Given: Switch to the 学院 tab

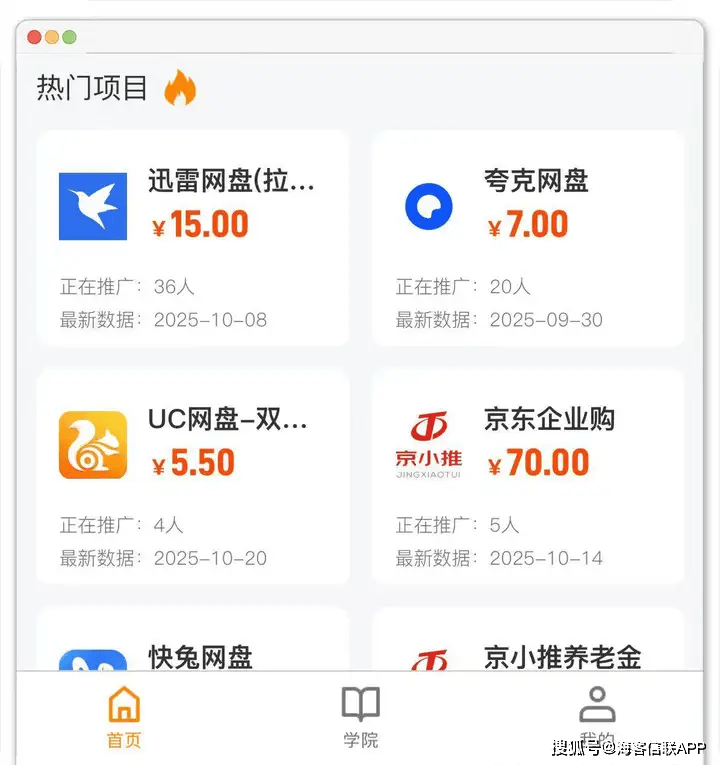Looking at the screenshot, I should pos(361,717).
